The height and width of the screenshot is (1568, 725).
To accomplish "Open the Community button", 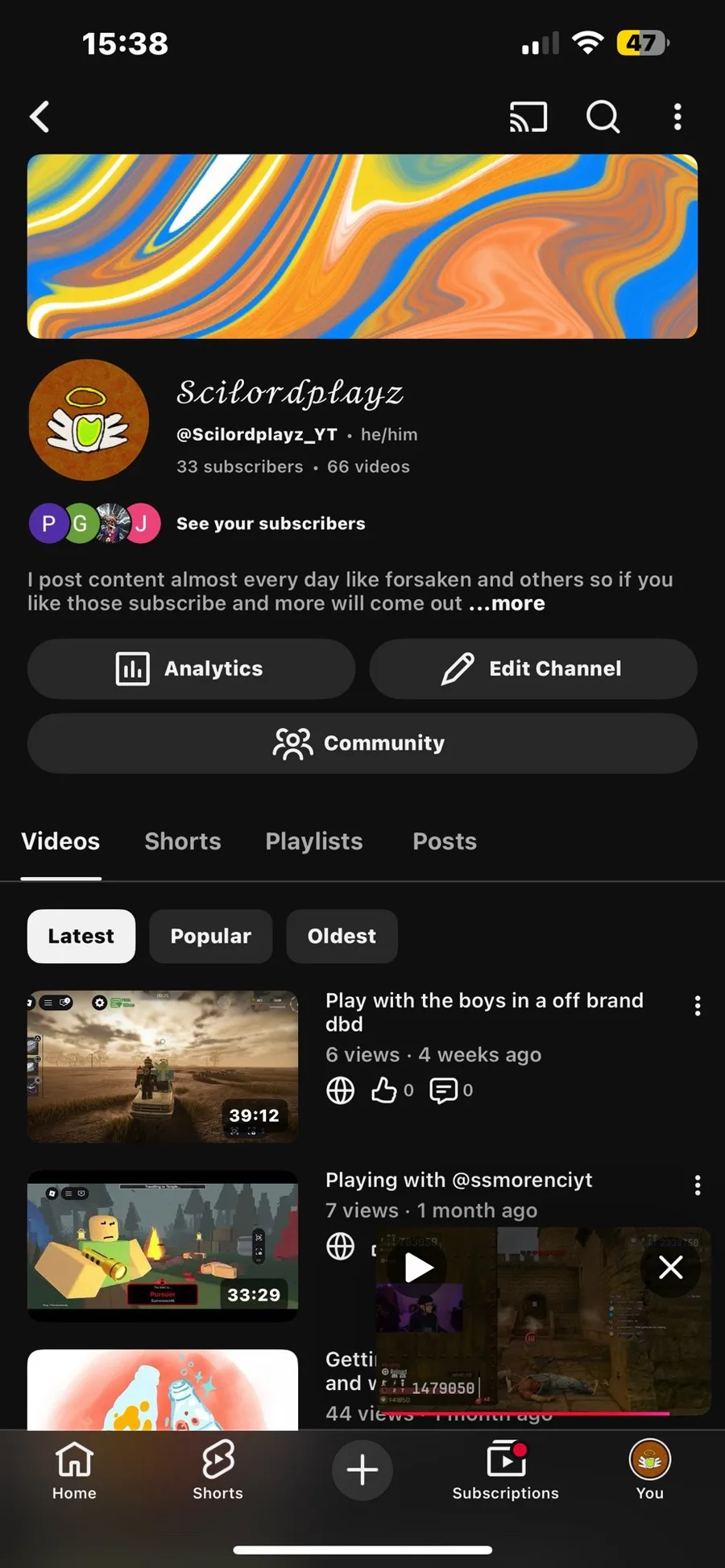I will pyautogui.click(x=362, y=743).
